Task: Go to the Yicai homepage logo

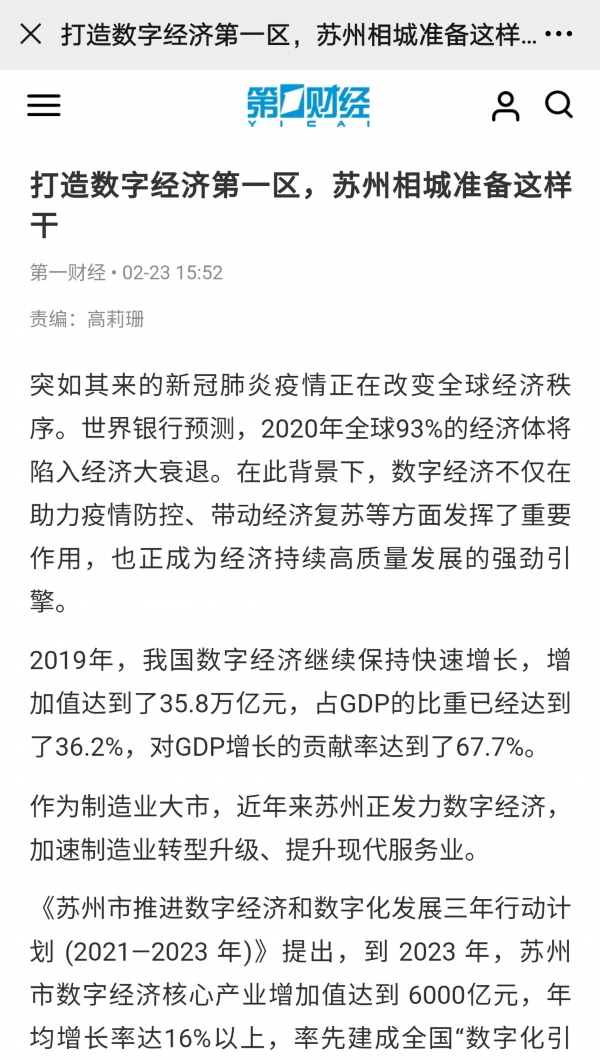Action: (308, 106)
